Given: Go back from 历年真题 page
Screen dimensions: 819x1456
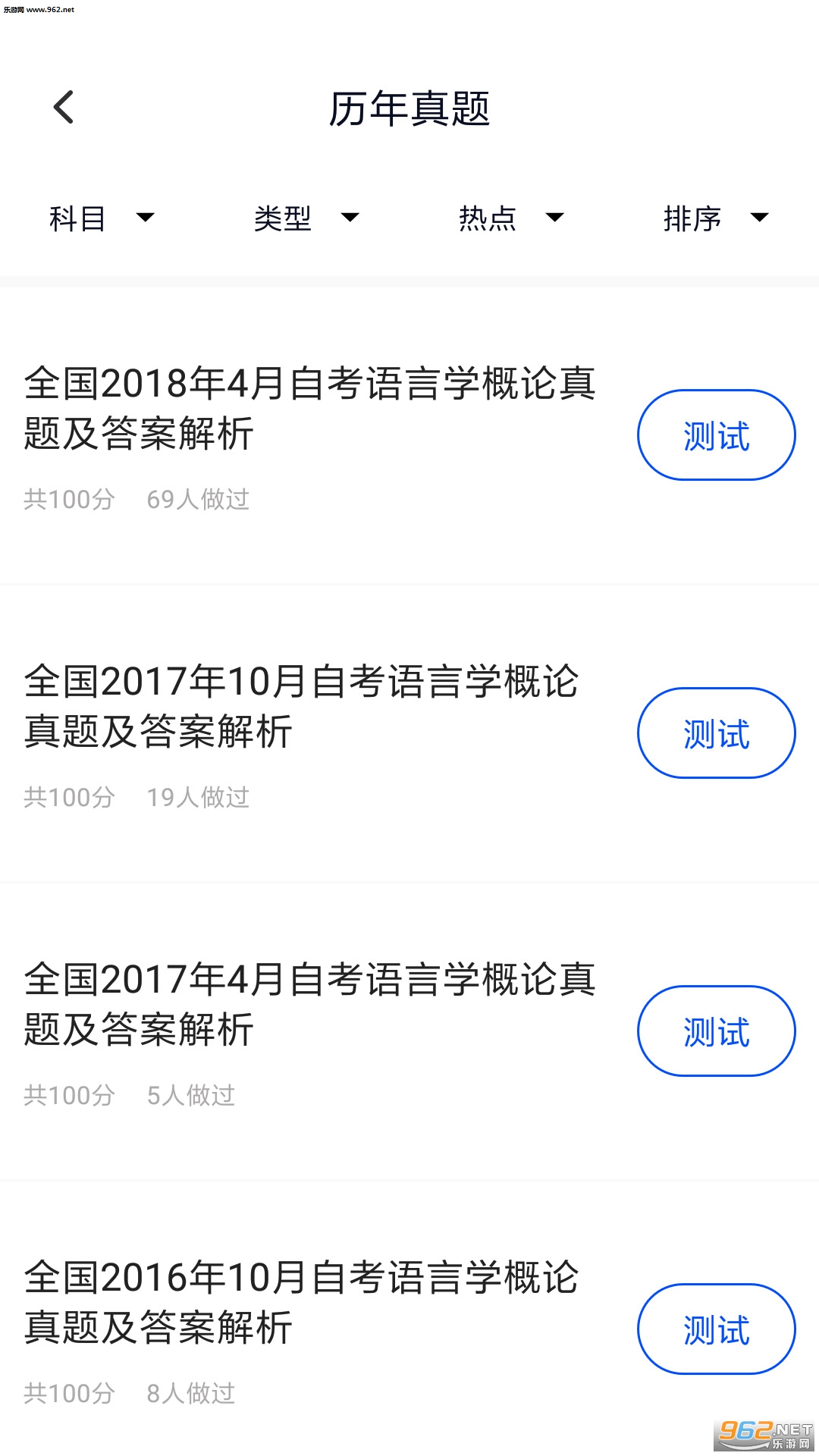Looking at the screenshot, I should pos(64,107).
